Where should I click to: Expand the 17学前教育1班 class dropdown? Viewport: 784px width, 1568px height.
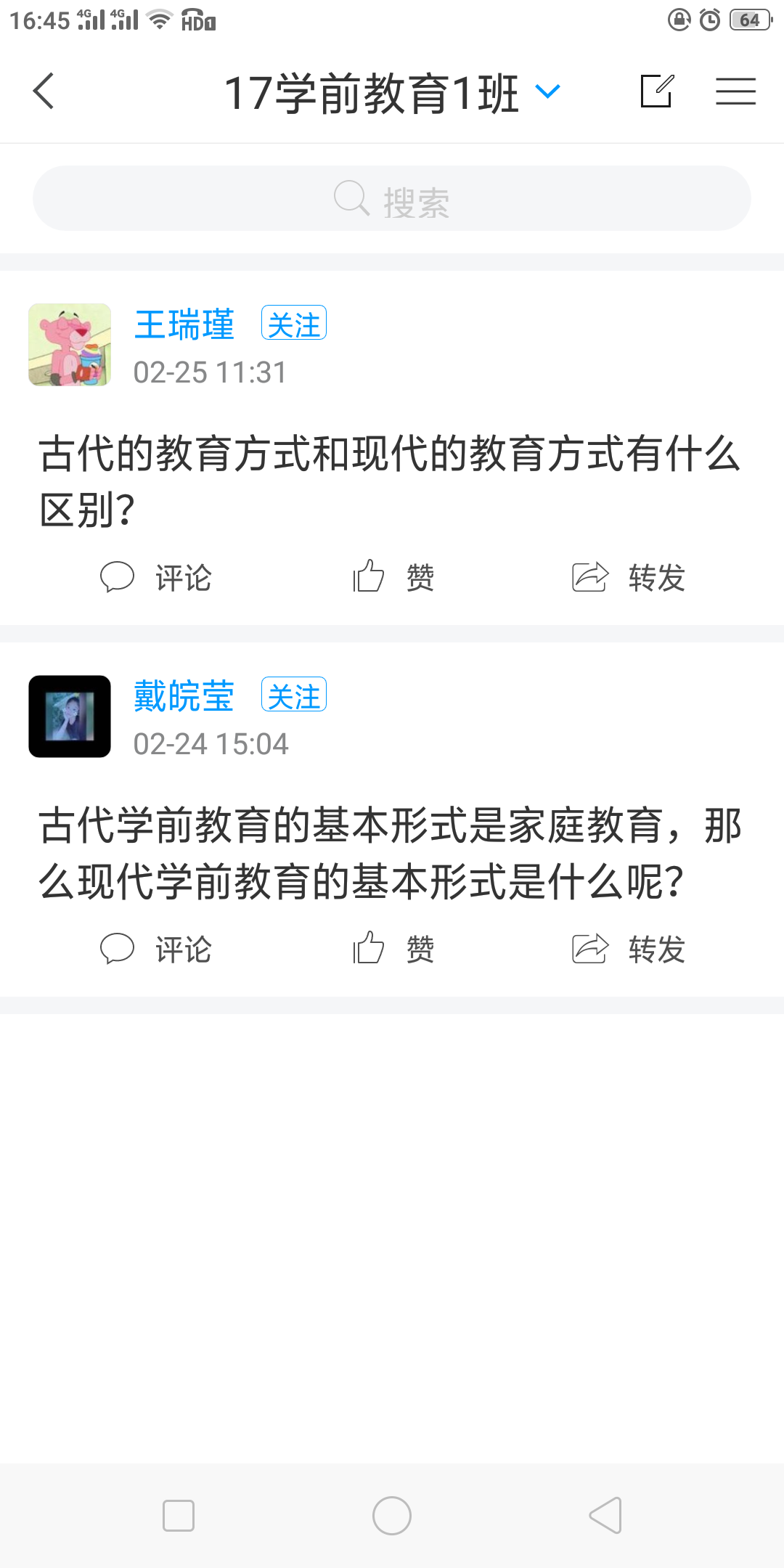click(547, 91)
